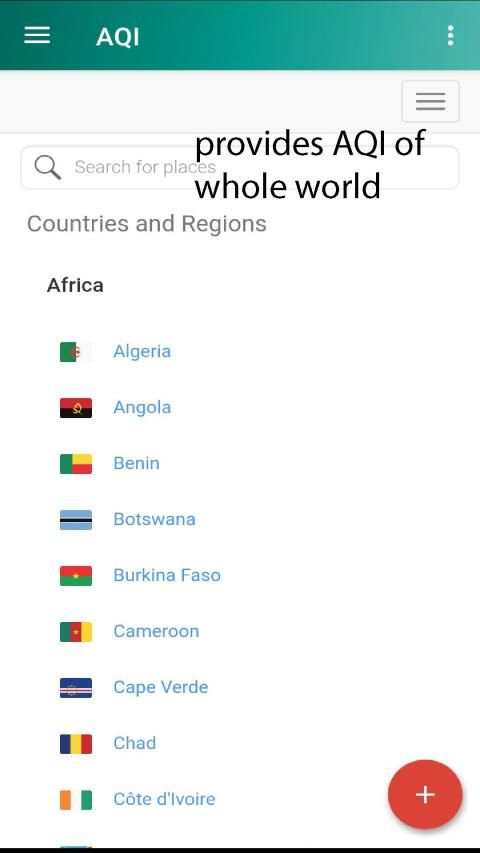Image resolution: width=480 pixels, height=853 pixels.
Task: Focus the Search for places field
Action: [x=239, y=167]
